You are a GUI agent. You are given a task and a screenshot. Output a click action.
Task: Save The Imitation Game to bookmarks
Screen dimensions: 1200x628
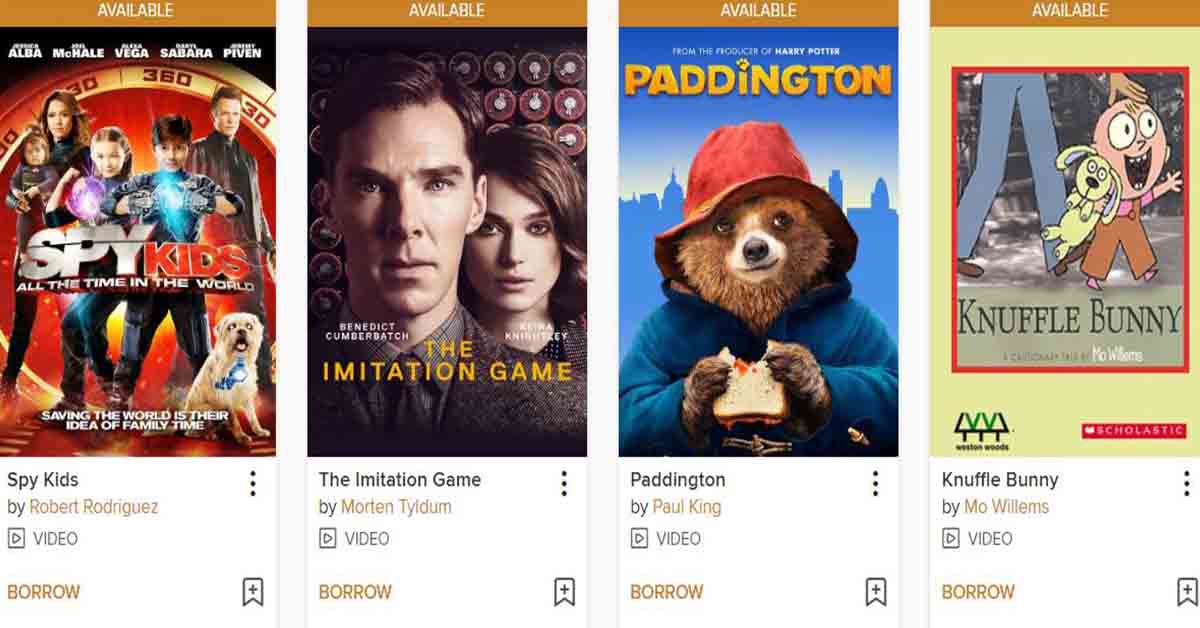[564, 592]
